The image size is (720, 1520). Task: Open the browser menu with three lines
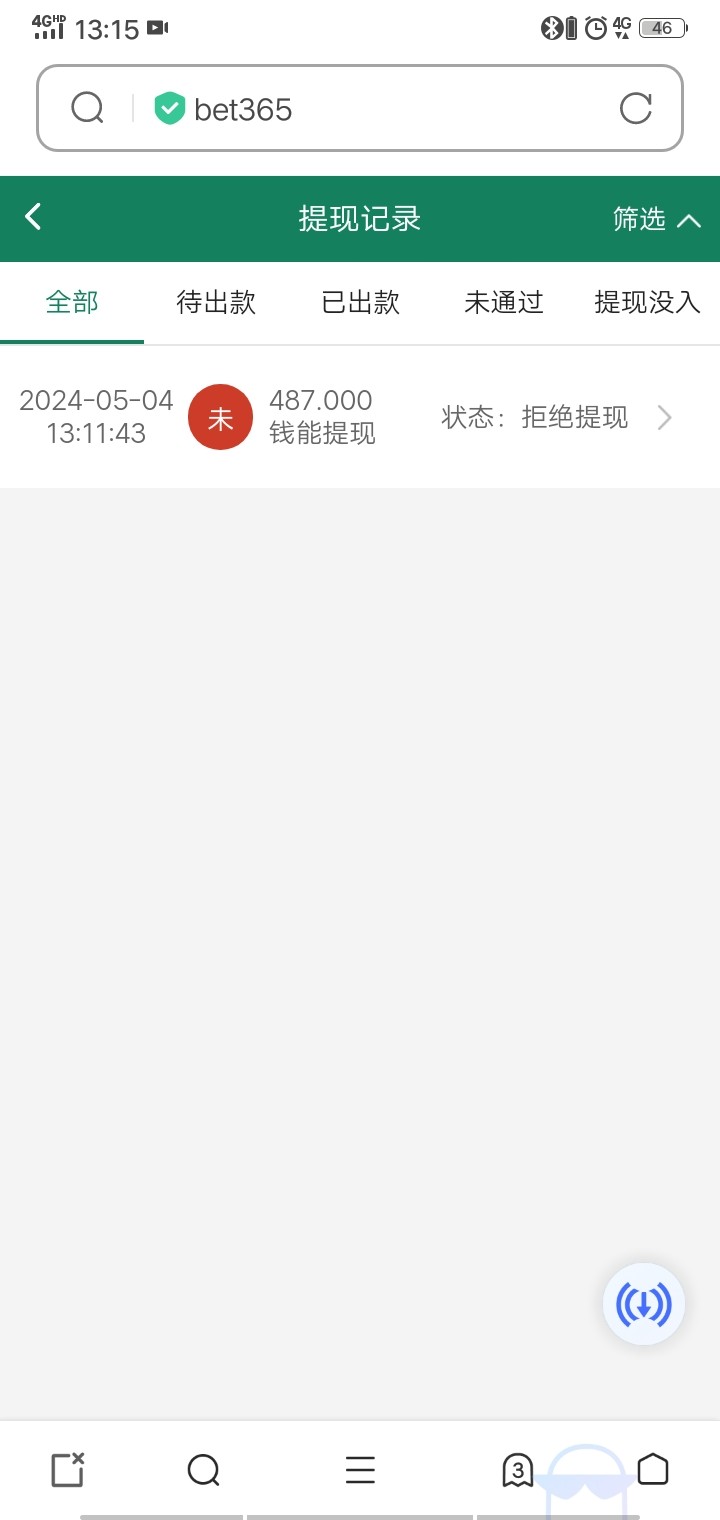point(360,1470)
